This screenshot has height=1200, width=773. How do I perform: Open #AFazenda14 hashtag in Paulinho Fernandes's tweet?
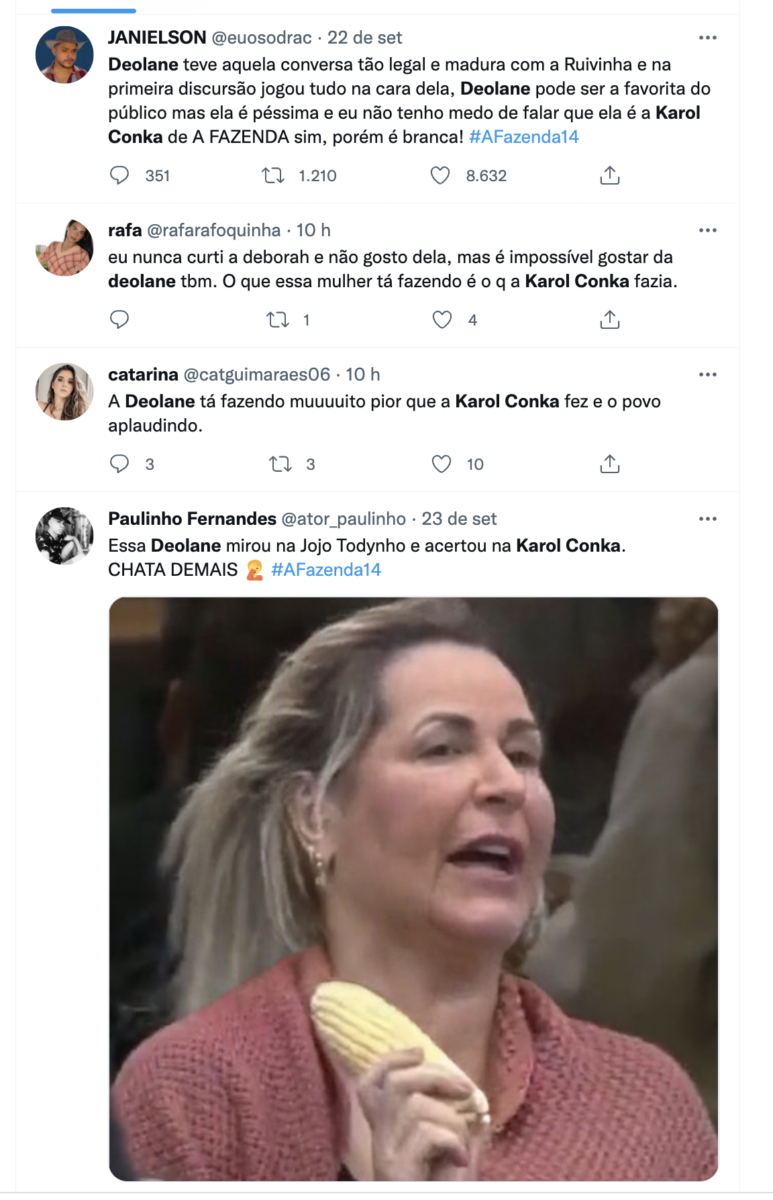[x=326, y=570]
